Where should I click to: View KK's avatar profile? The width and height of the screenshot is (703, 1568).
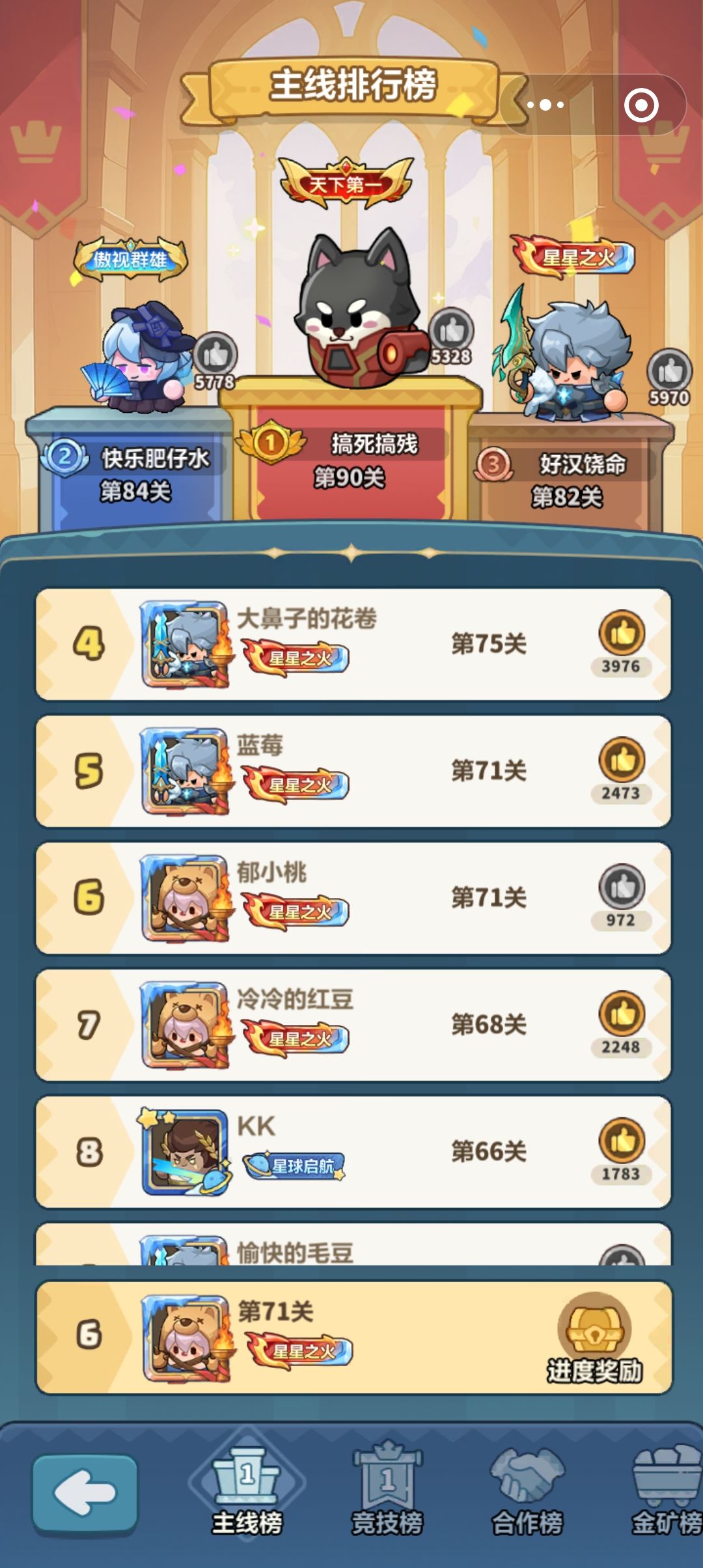[x=186, y=1151]
